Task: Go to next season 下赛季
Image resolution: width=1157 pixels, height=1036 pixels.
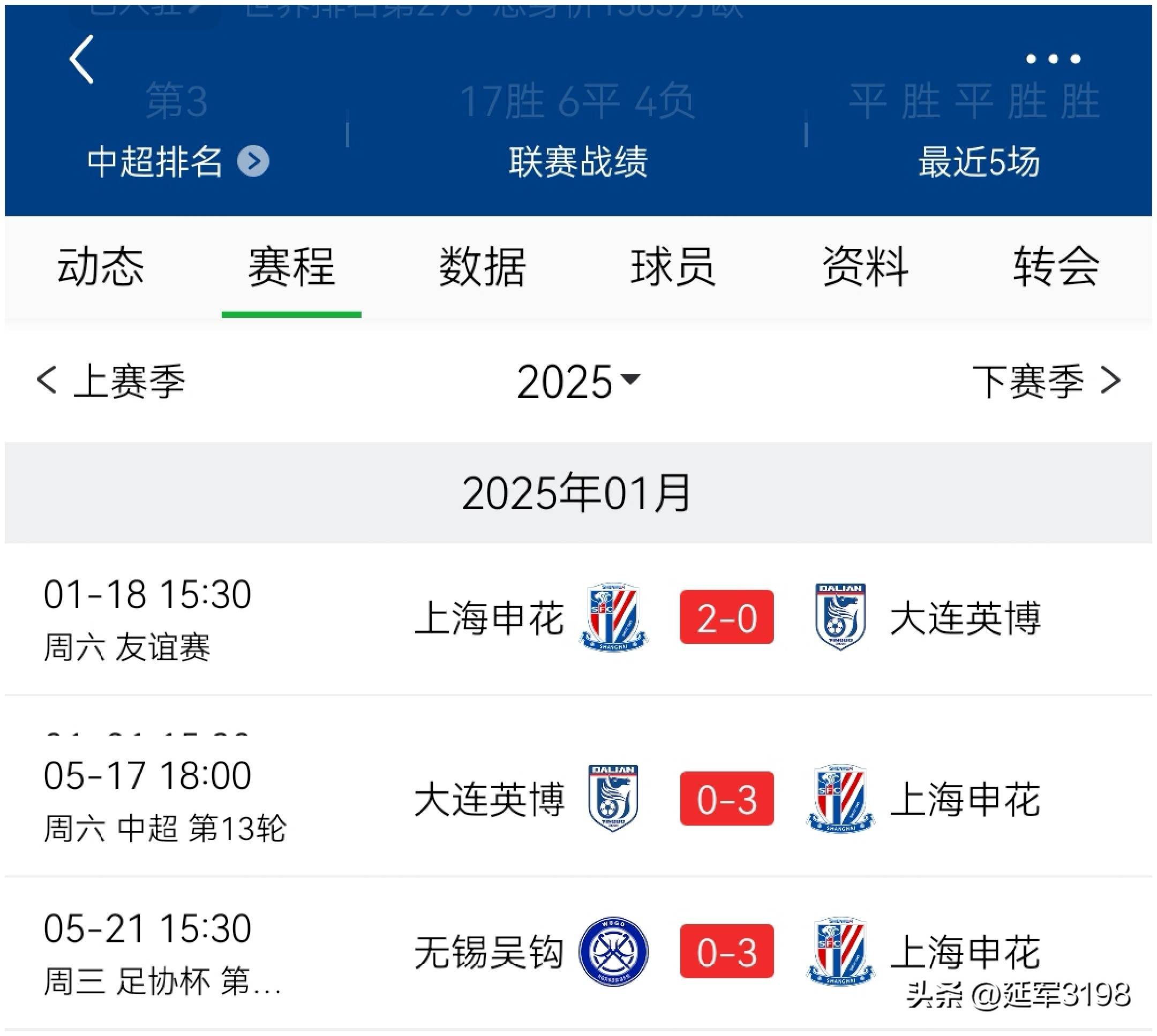Action: (1046, 381)
